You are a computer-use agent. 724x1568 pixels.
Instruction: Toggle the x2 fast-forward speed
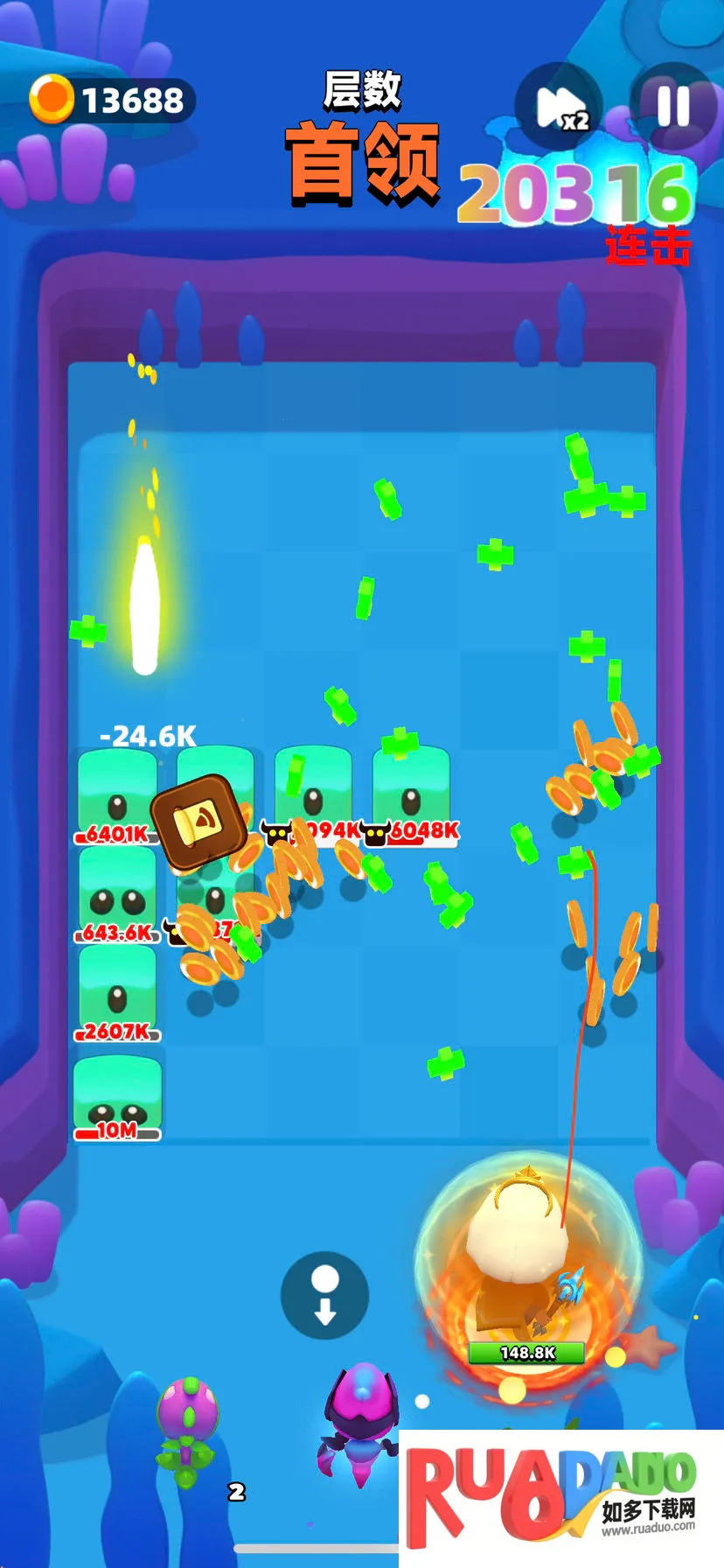point(560,108)
